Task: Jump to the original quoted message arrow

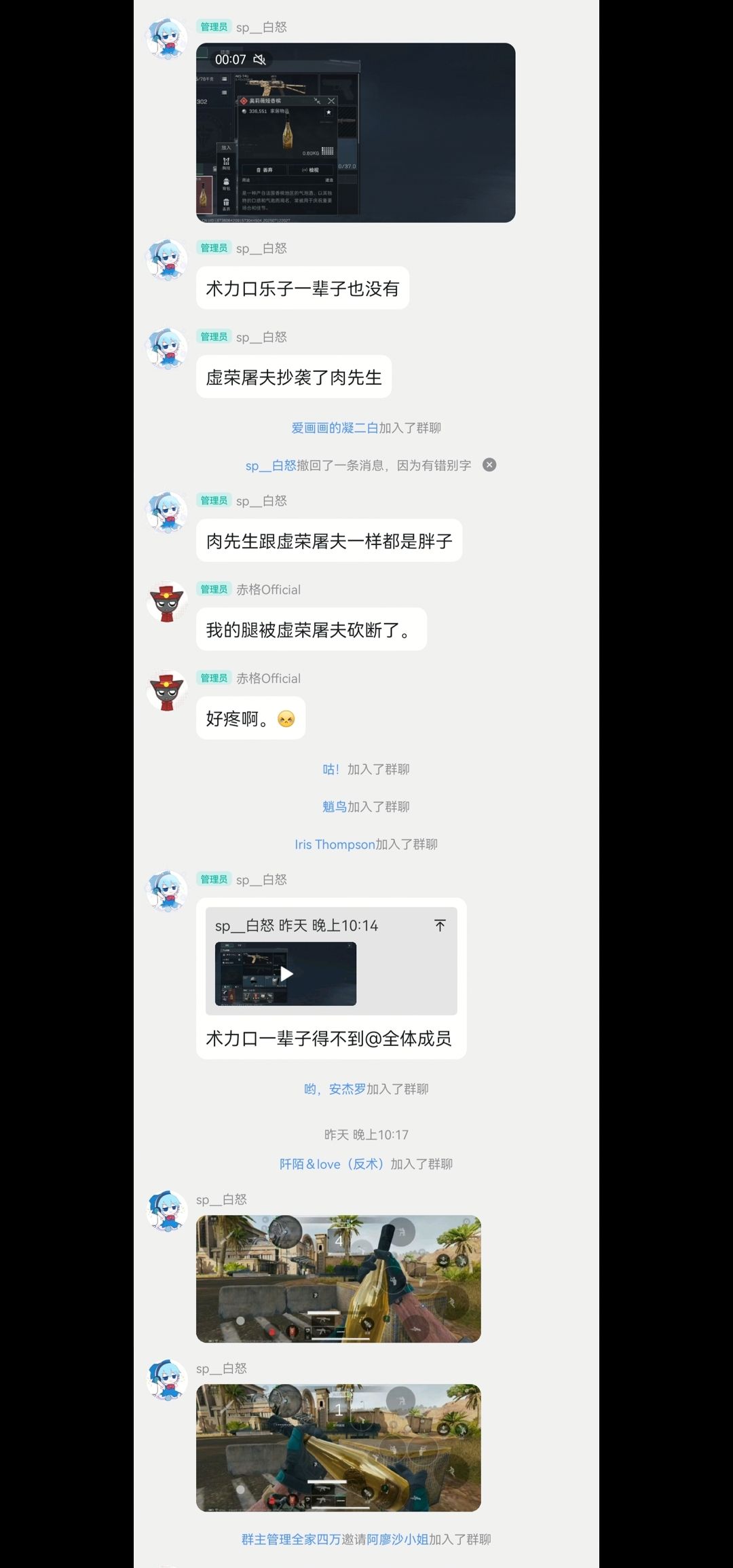Action: 440,925
